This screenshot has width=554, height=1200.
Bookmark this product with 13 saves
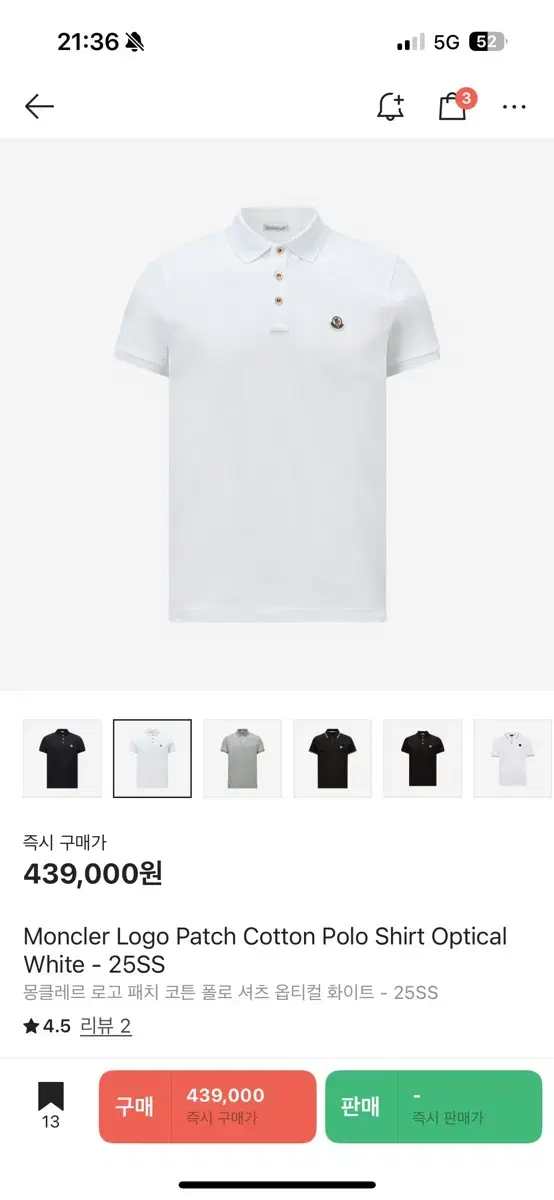coord(51,1105)
